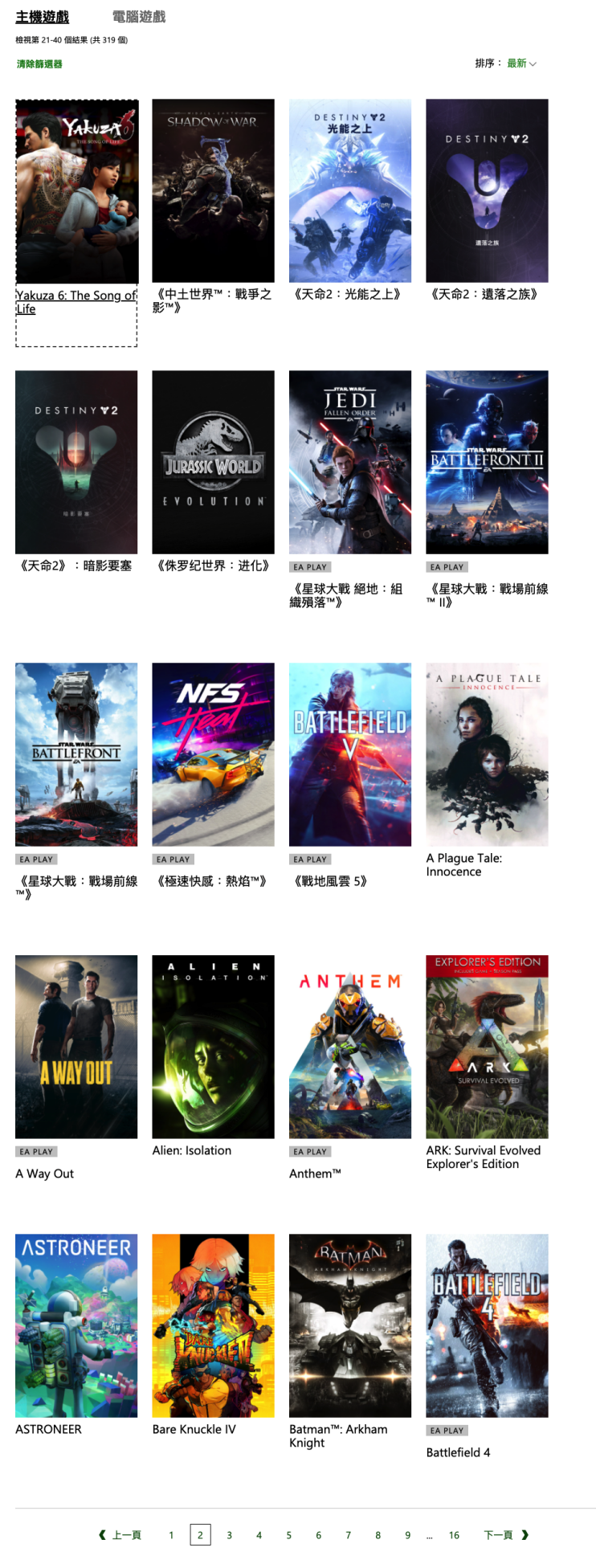Switch to the 電腦遊戲 tab
The width and height of the screenshot is (596, 1568).
point(138,17)
